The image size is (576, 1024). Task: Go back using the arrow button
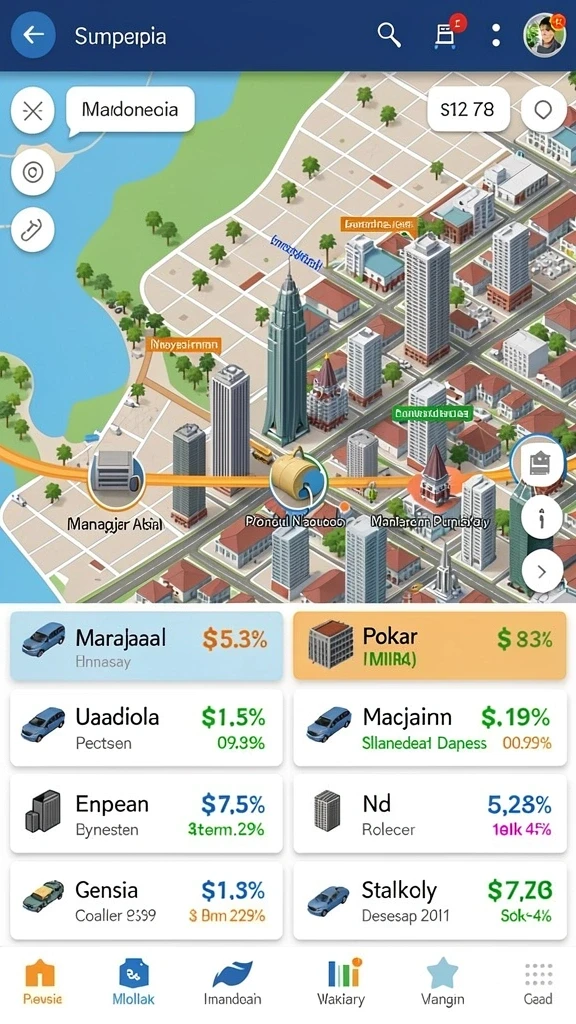point(33,35)
